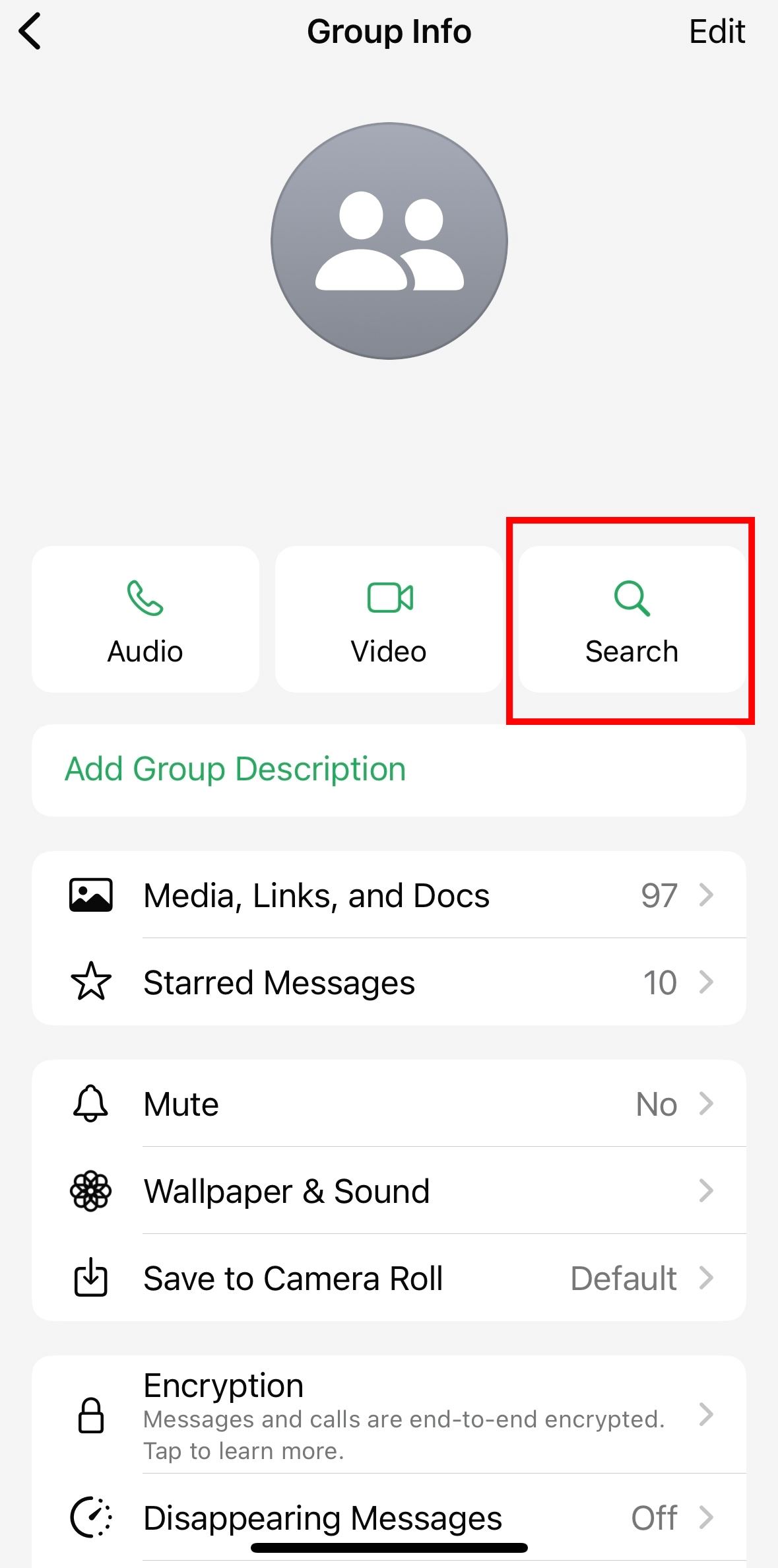Screen dimensions: 778x1568
Task: Tap Add Group Description
Action: coord(234,768)
